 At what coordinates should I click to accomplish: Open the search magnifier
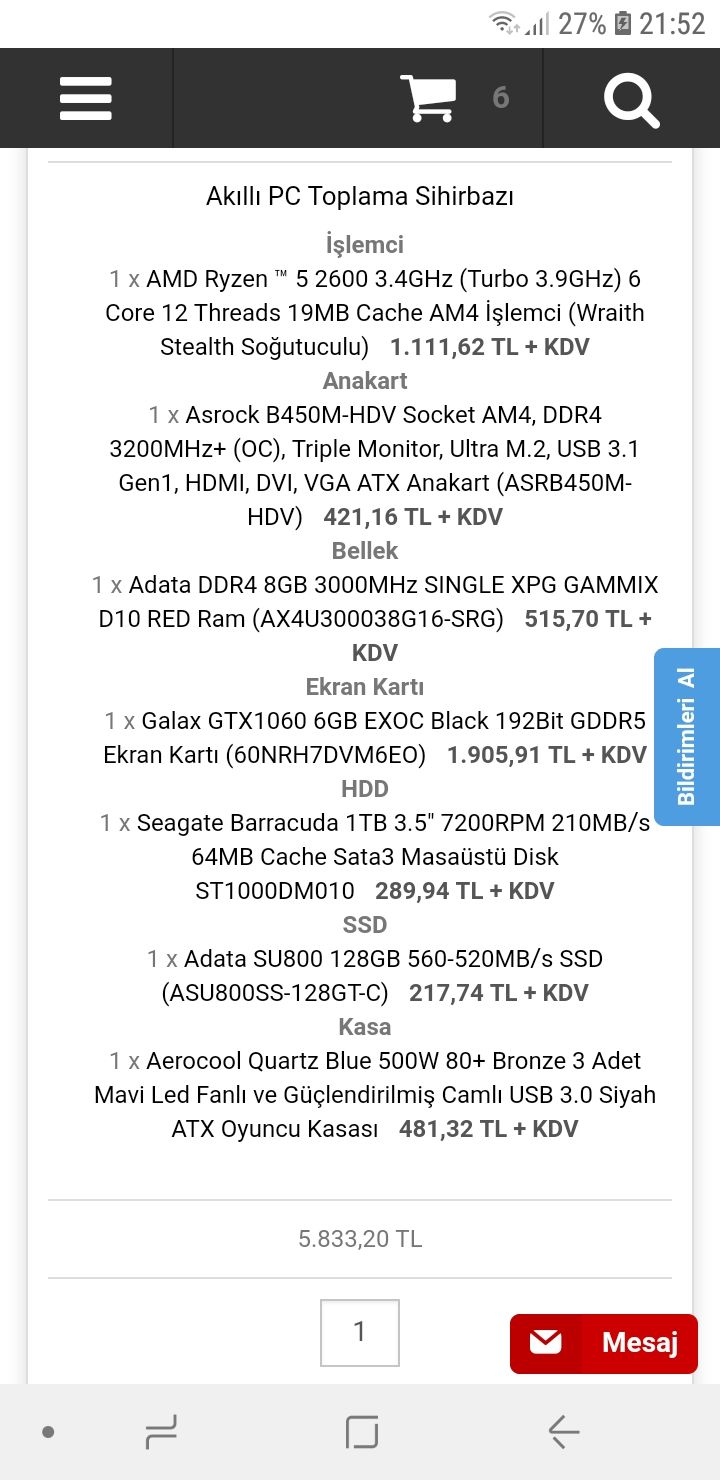tap(631, 99)
